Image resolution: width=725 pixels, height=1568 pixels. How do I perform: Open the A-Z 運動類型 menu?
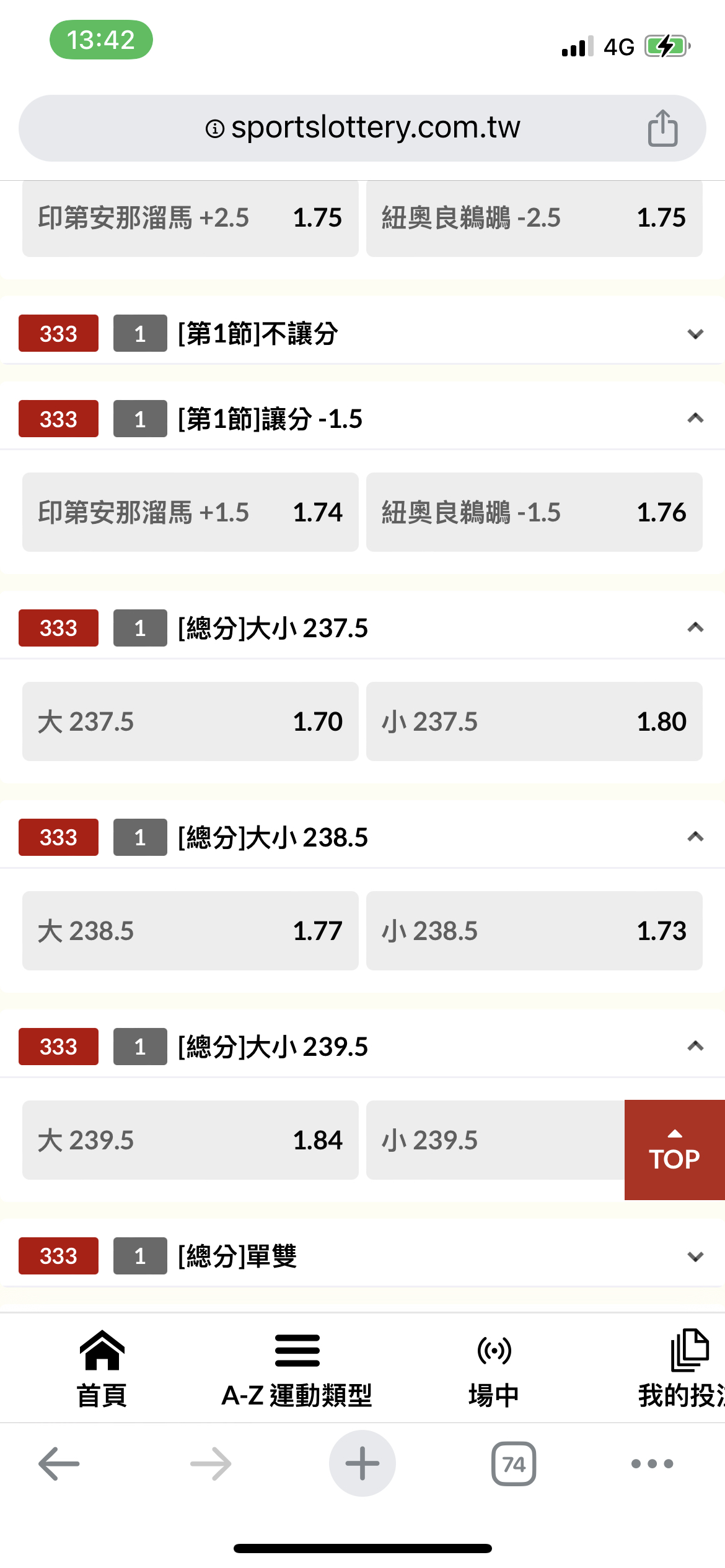coord(297,1369)
